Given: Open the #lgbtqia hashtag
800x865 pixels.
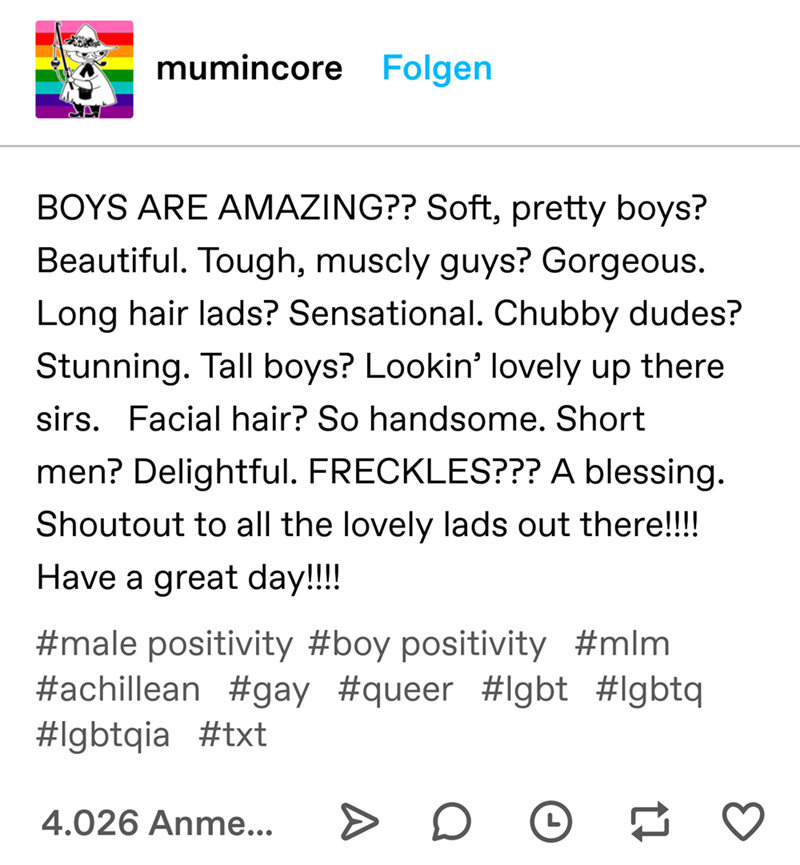Looking at the screenshot, I should 102,735.
